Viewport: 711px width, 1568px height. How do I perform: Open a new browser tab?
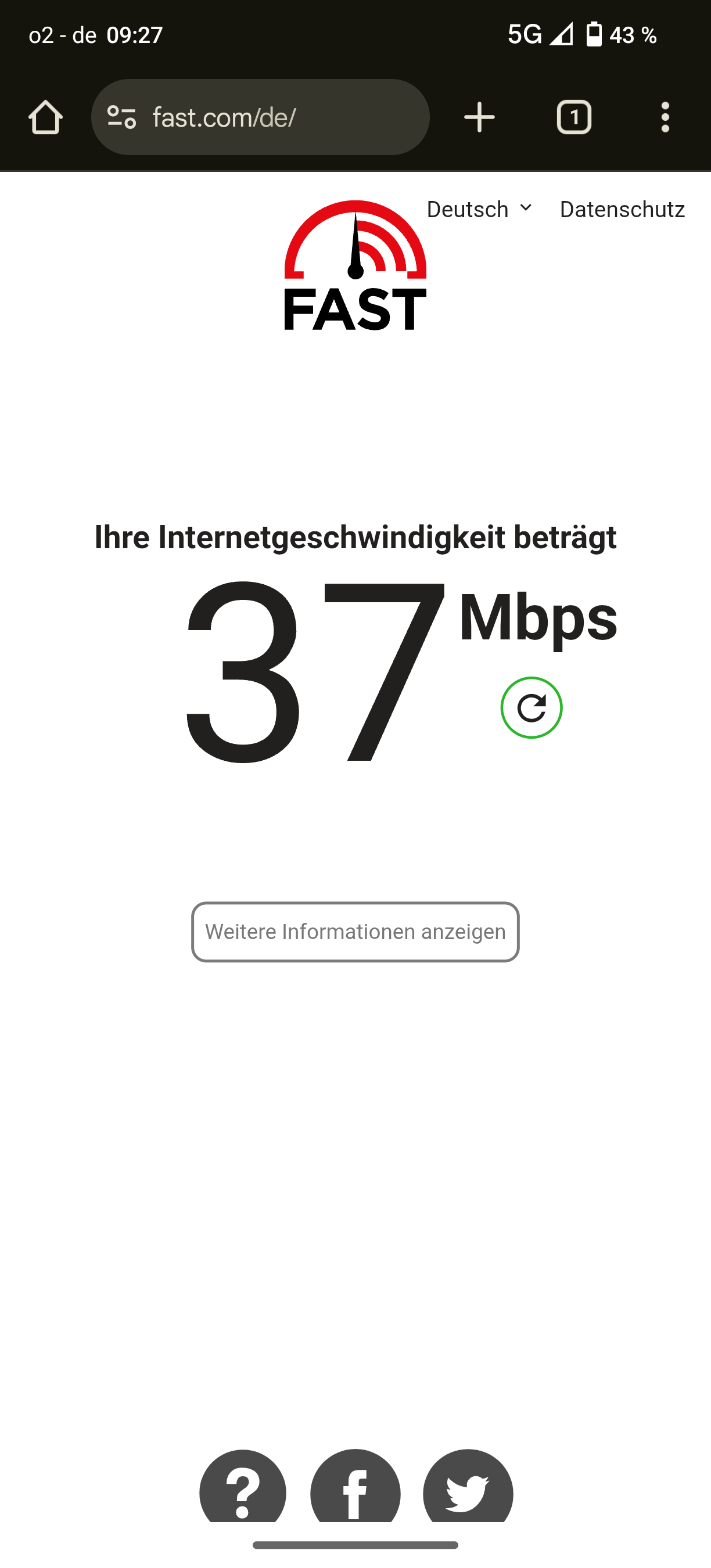pyautogui.click(x=479, y=117)
